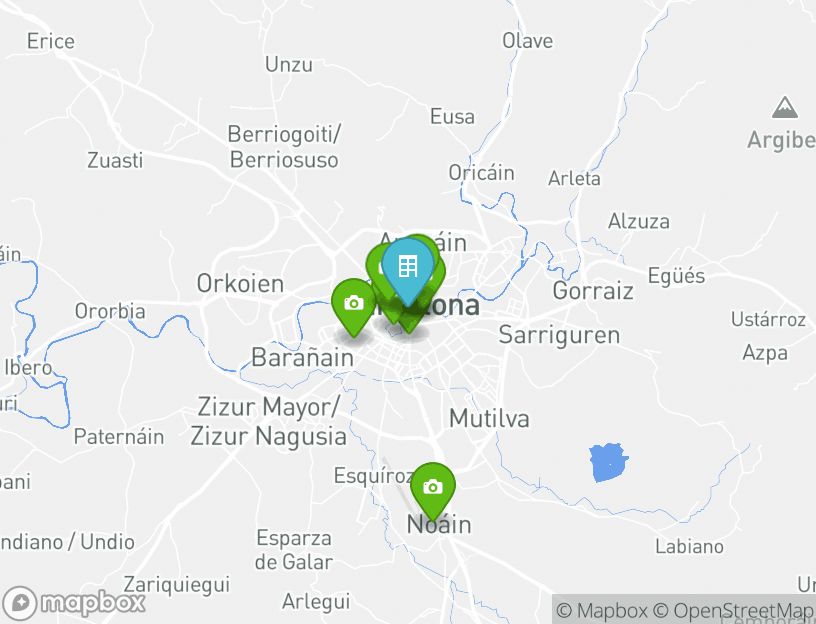Open the Mapbox attribution link

603,611
